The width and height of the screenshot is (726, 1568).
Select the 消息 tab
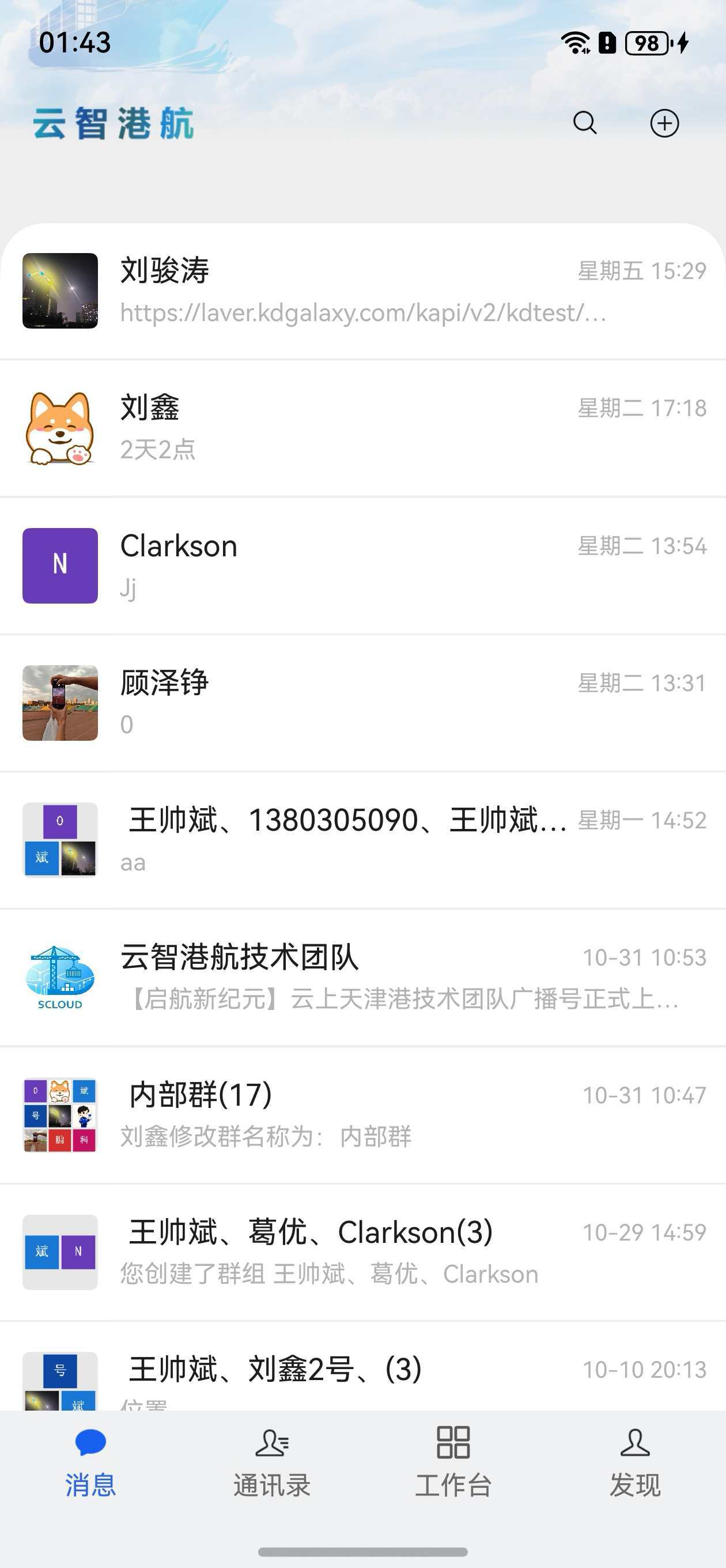click(90, 1462)
